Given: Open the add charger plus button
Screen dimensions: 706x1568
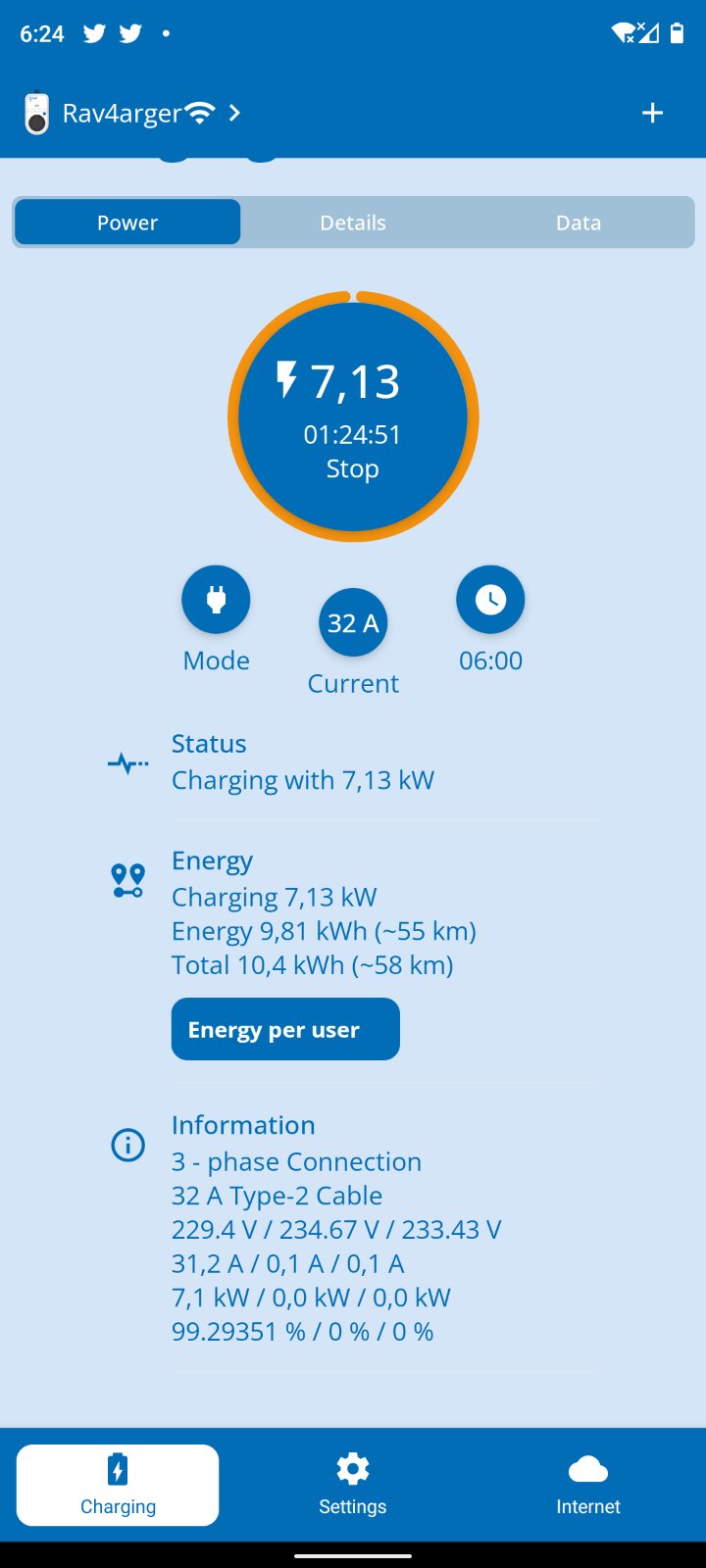Looking at the screenshot, I should [652, 113].
